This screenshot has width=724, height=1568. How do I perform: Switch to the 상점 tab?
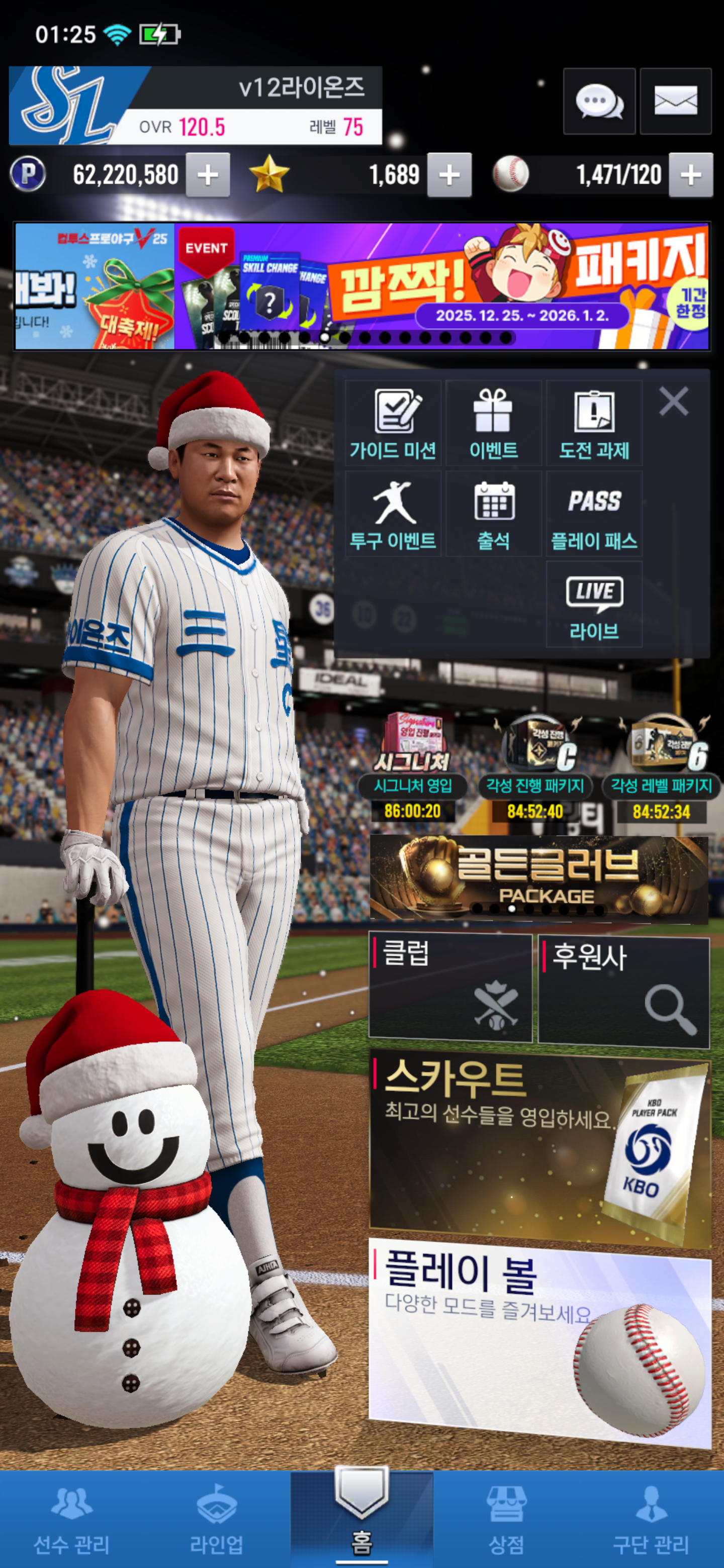point(506,1519)
